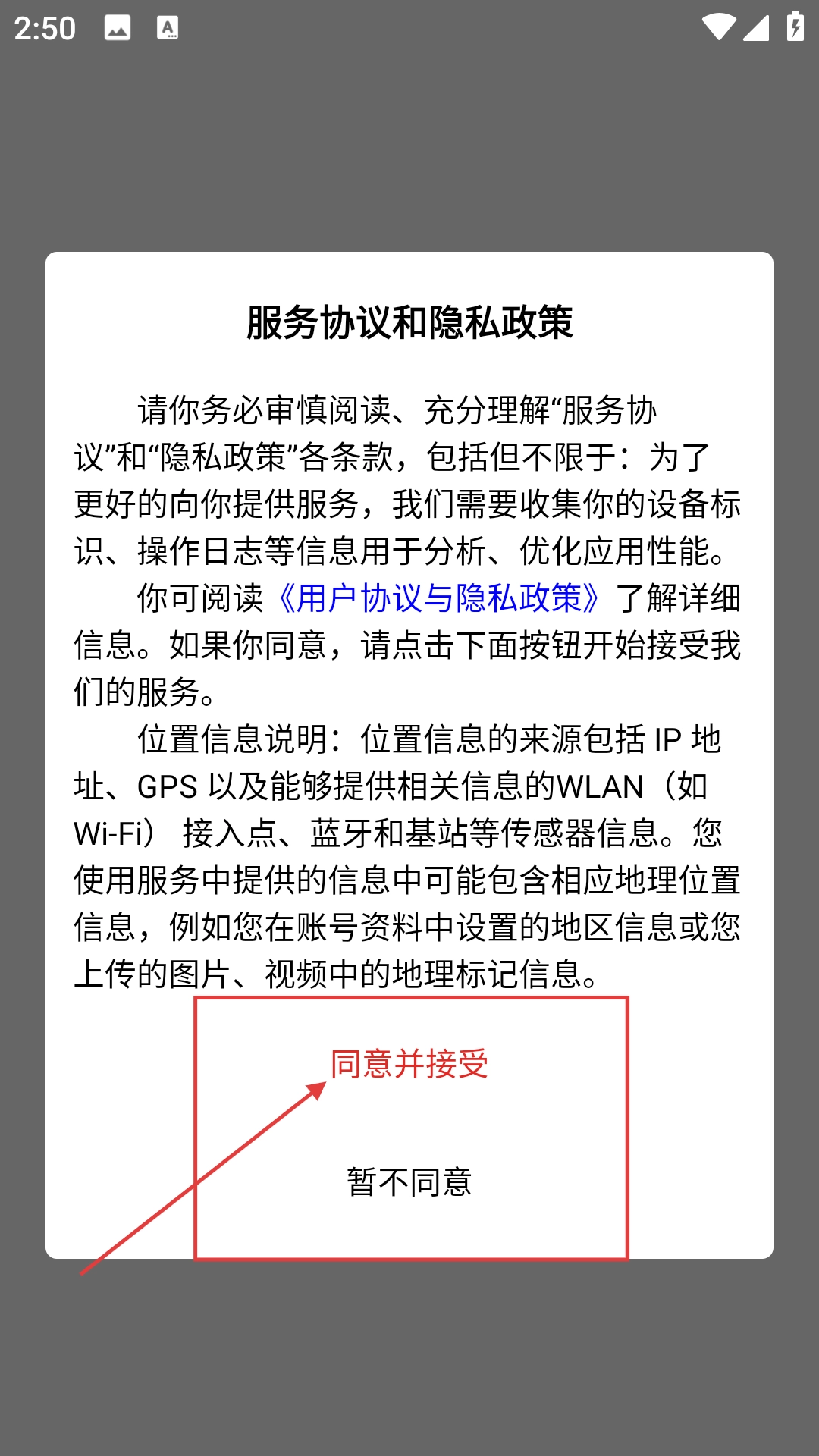Tap 同意并接受 to accept the agreement
The image size is (819, 1456).
[x=409, y=1064]
